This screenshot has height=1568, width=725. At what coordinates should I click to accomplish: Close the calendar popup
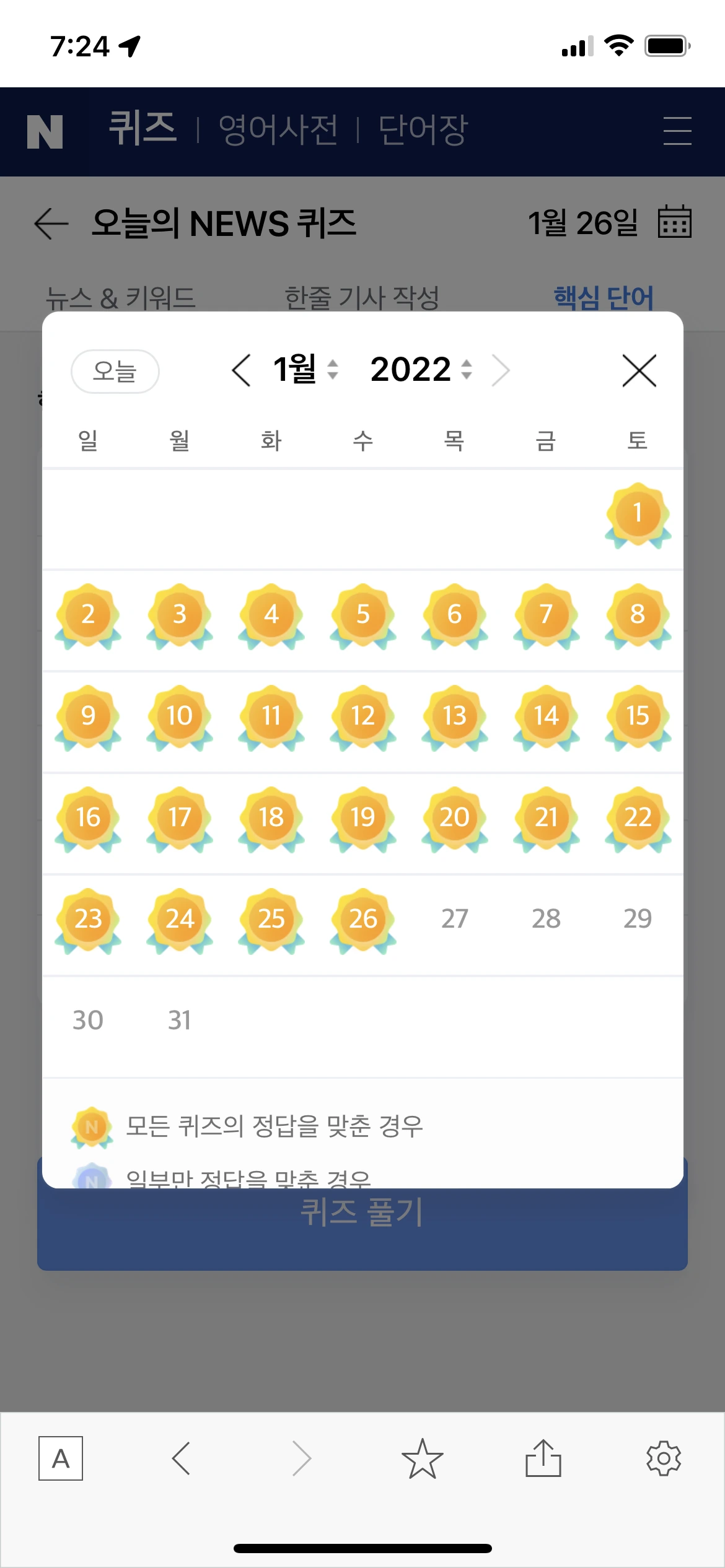tap(639, 371)
